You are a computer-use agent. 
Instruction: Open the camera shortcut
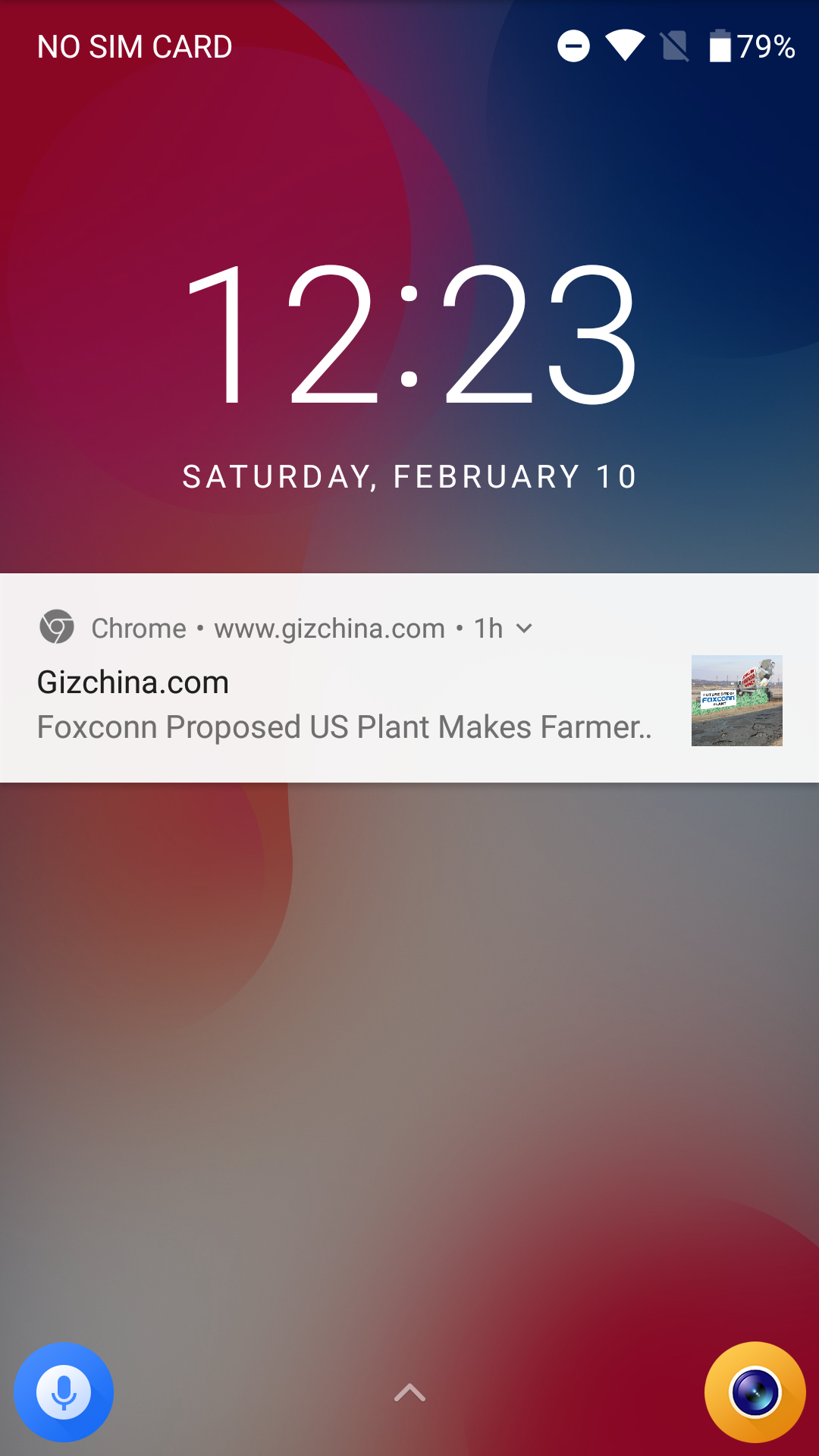(755, 1392)
